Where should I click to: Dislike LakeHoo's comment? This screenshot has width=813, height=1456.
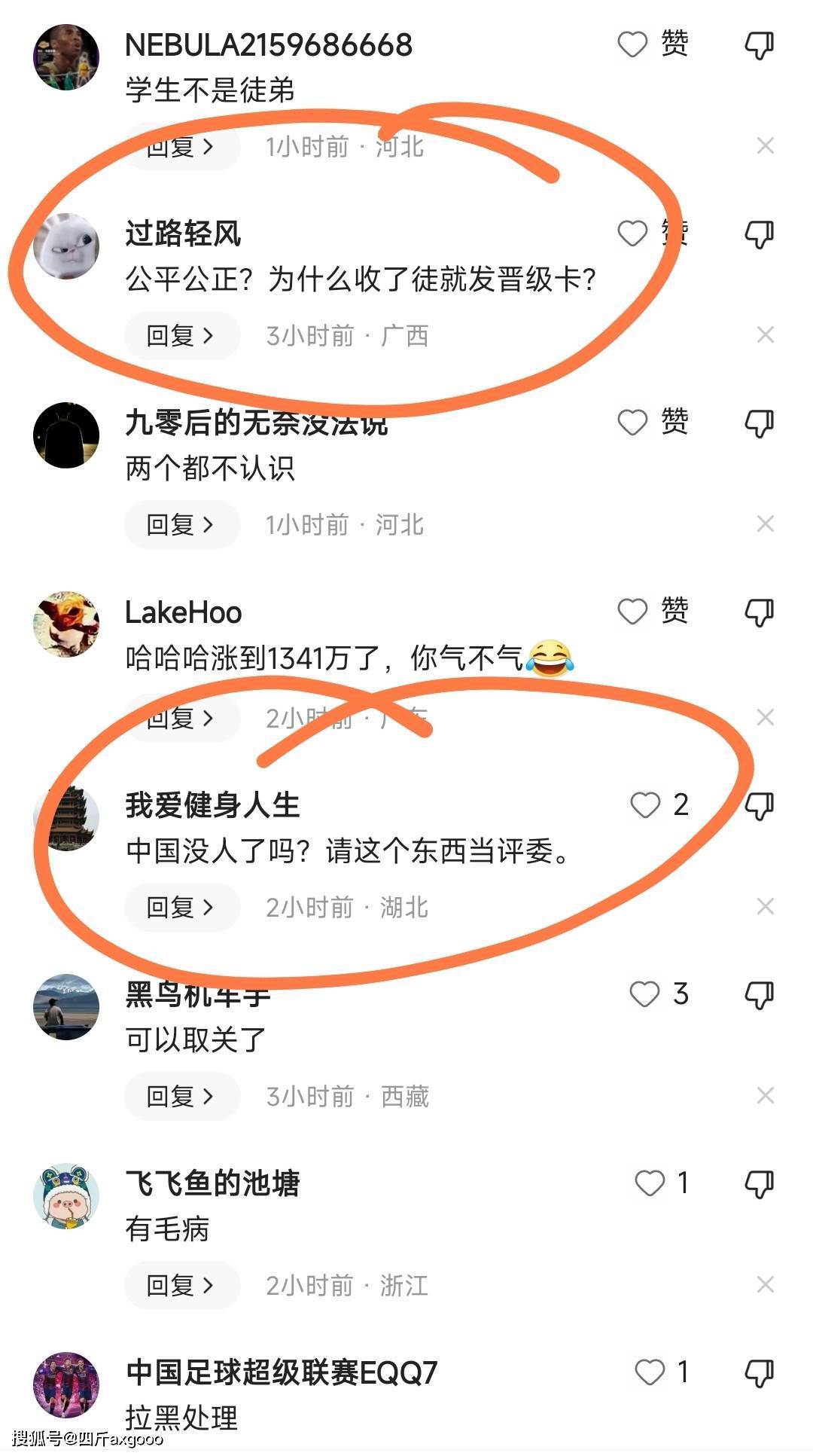point(759,612)
